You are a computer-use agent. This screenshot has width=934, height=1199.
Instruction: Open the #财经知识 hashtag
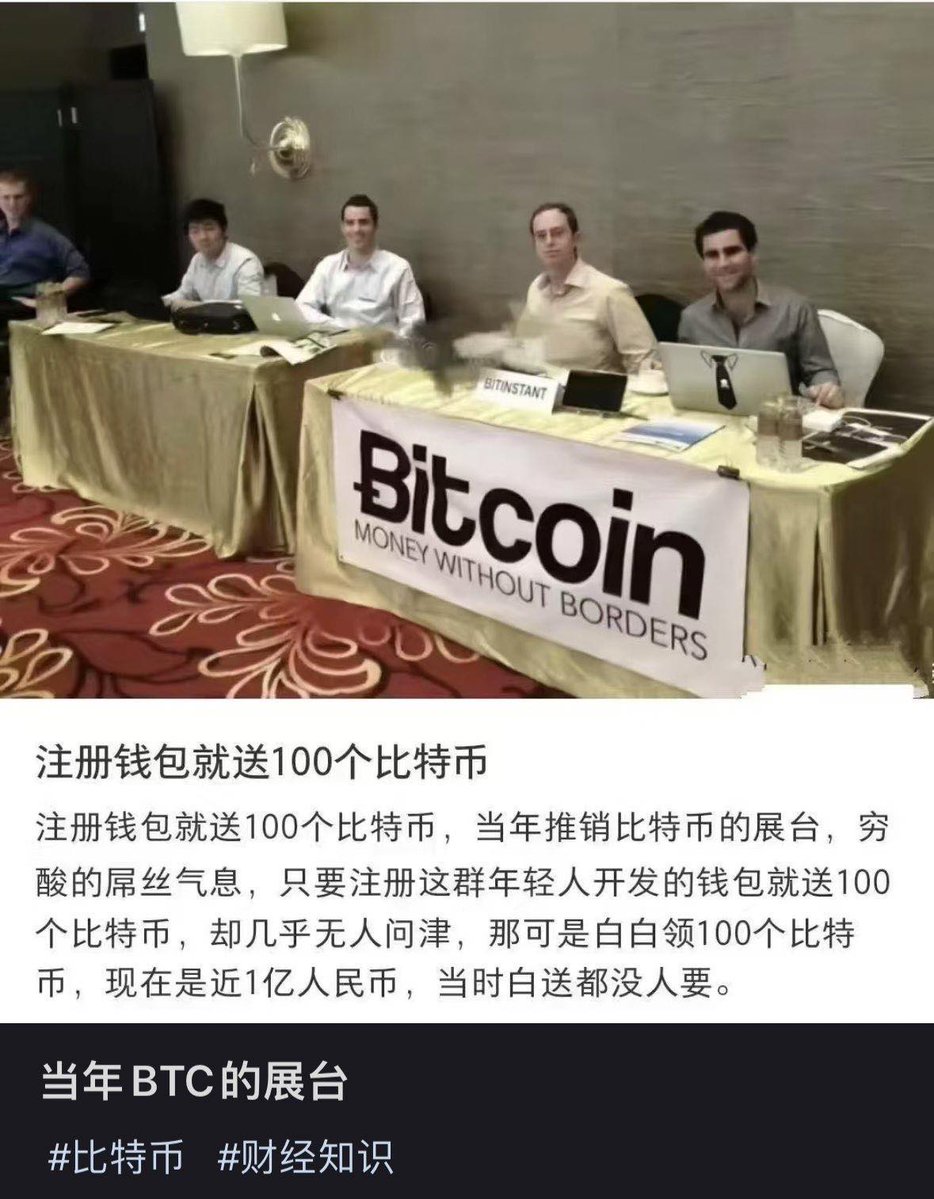click(306, 1157)
